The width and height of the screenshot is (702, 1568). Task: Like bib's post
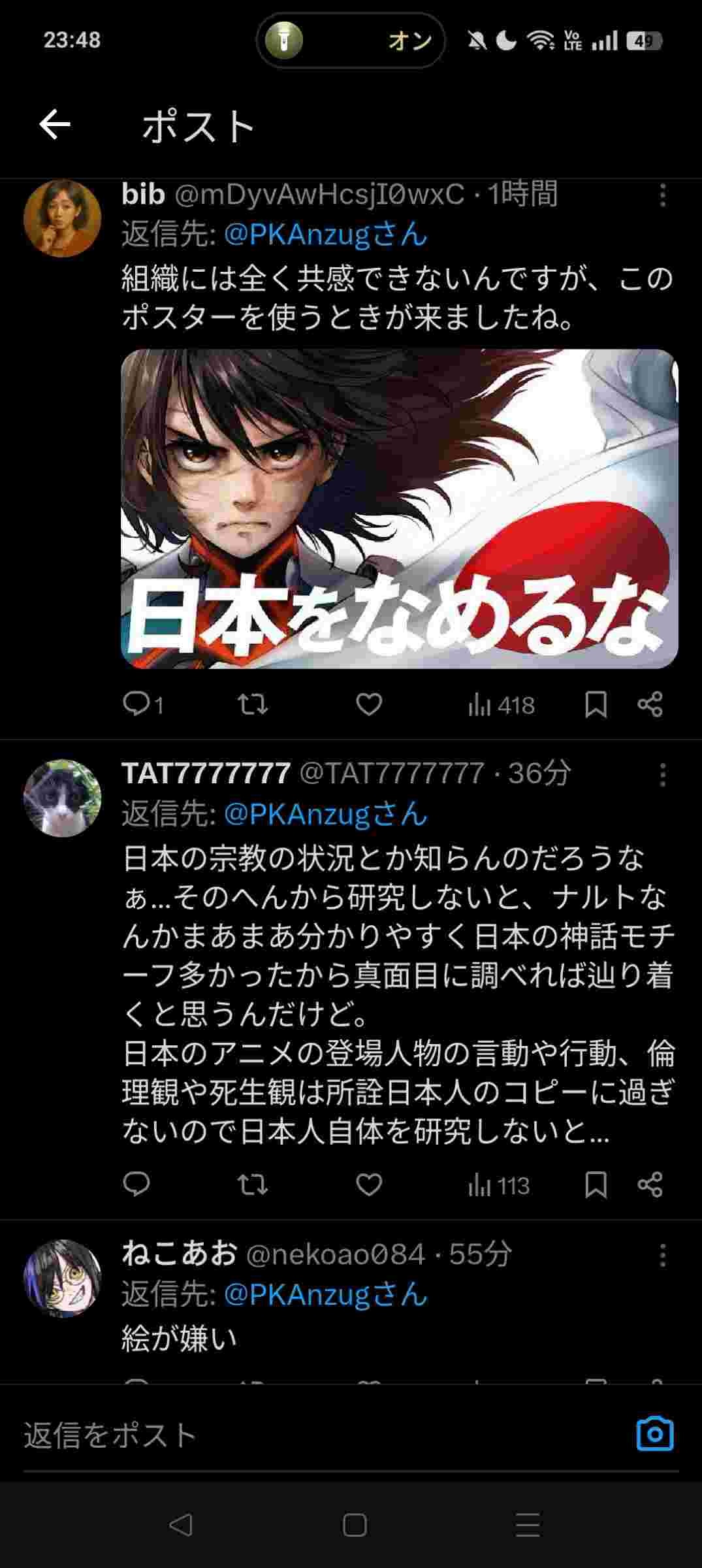coord(369,704)
